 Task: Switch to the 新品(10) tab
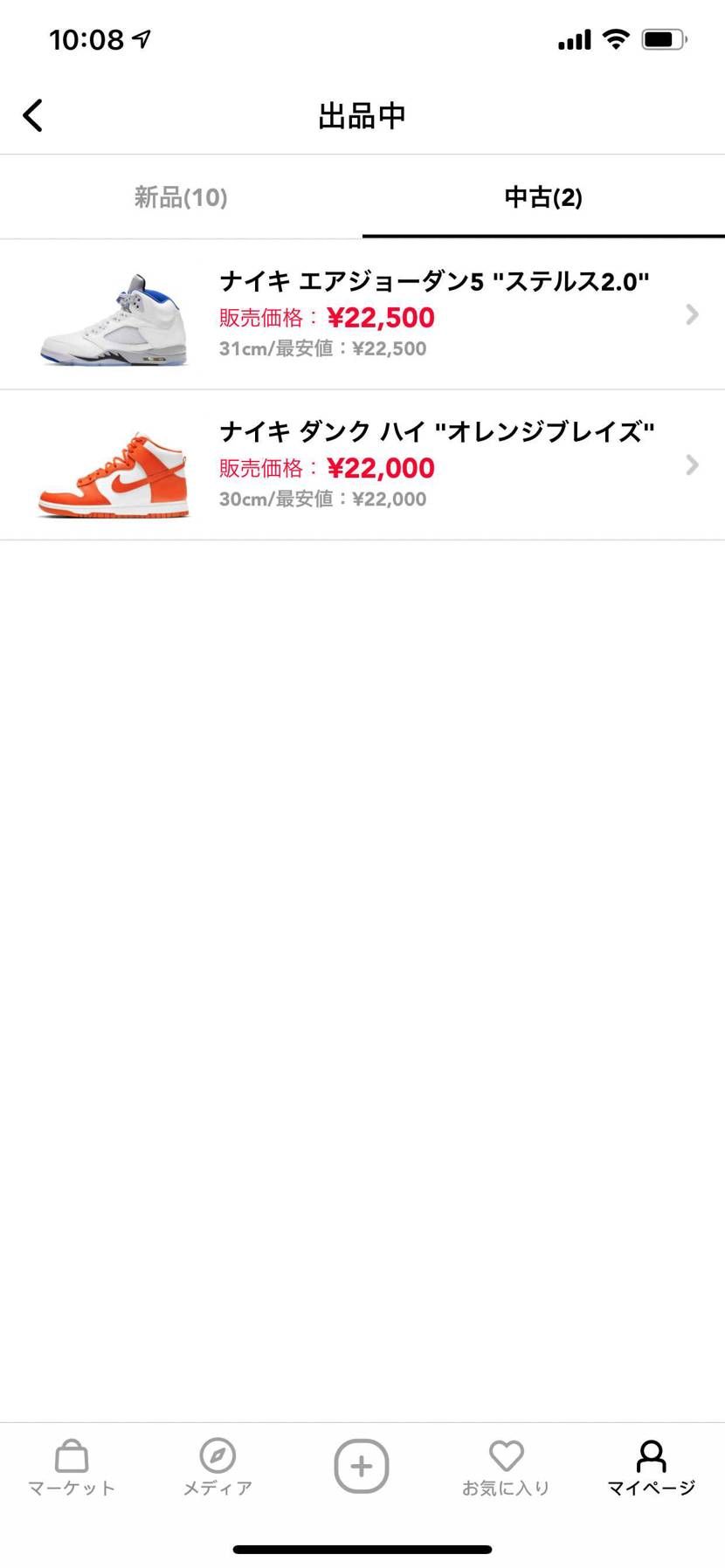click(x=180, y=197)
